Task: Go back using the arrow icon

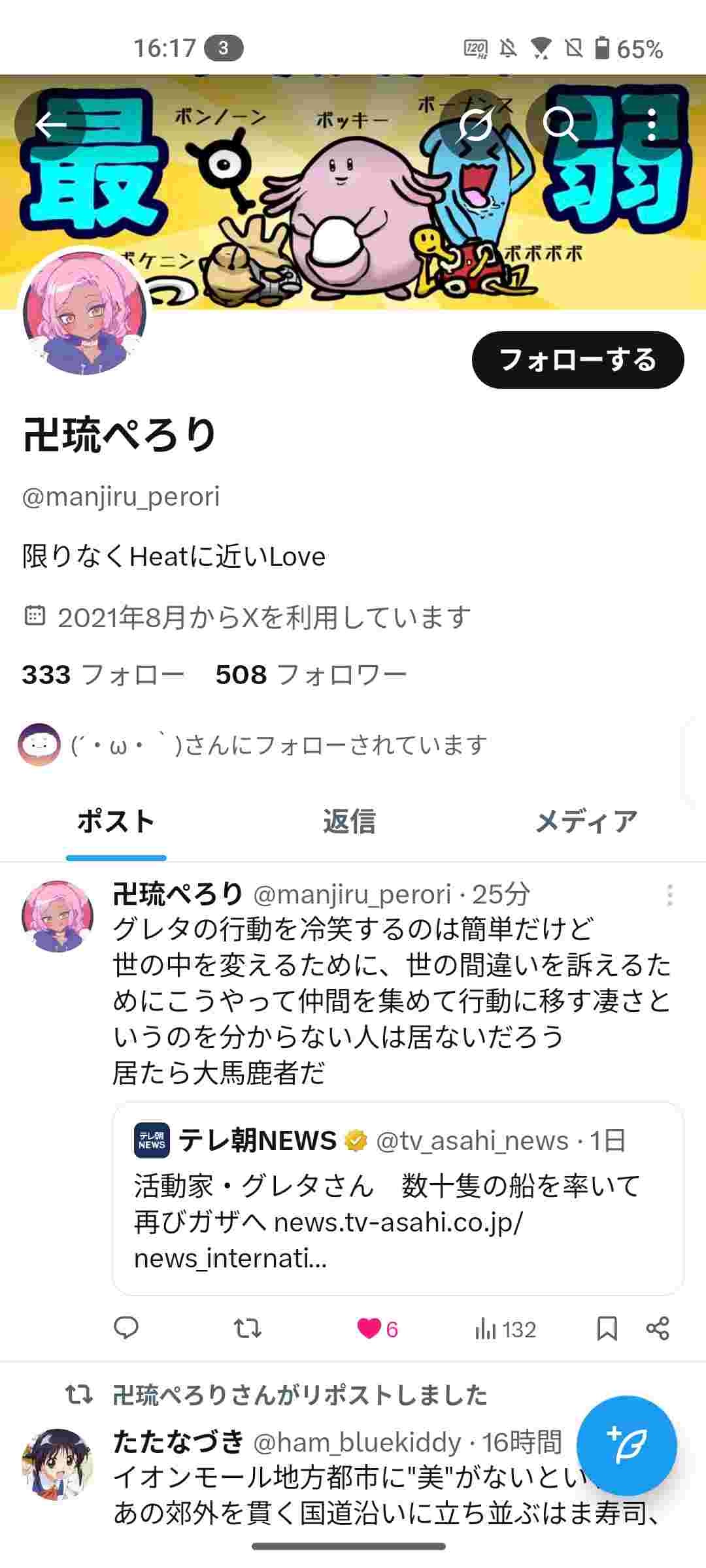Action: point(51,123)
